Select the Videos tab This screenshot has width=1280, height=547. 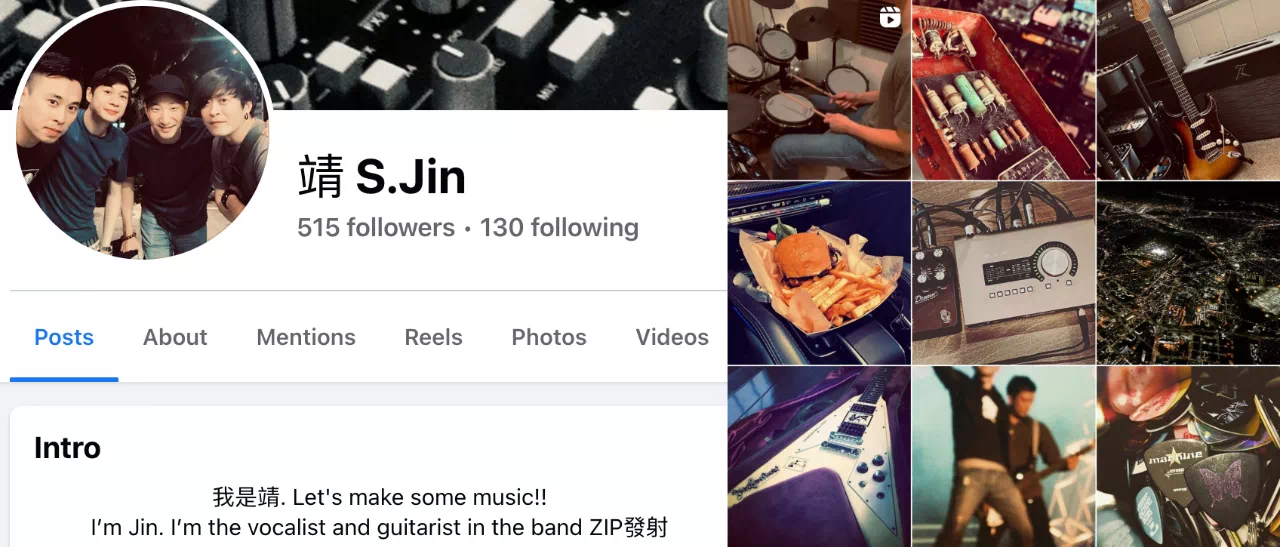point(672,338)
